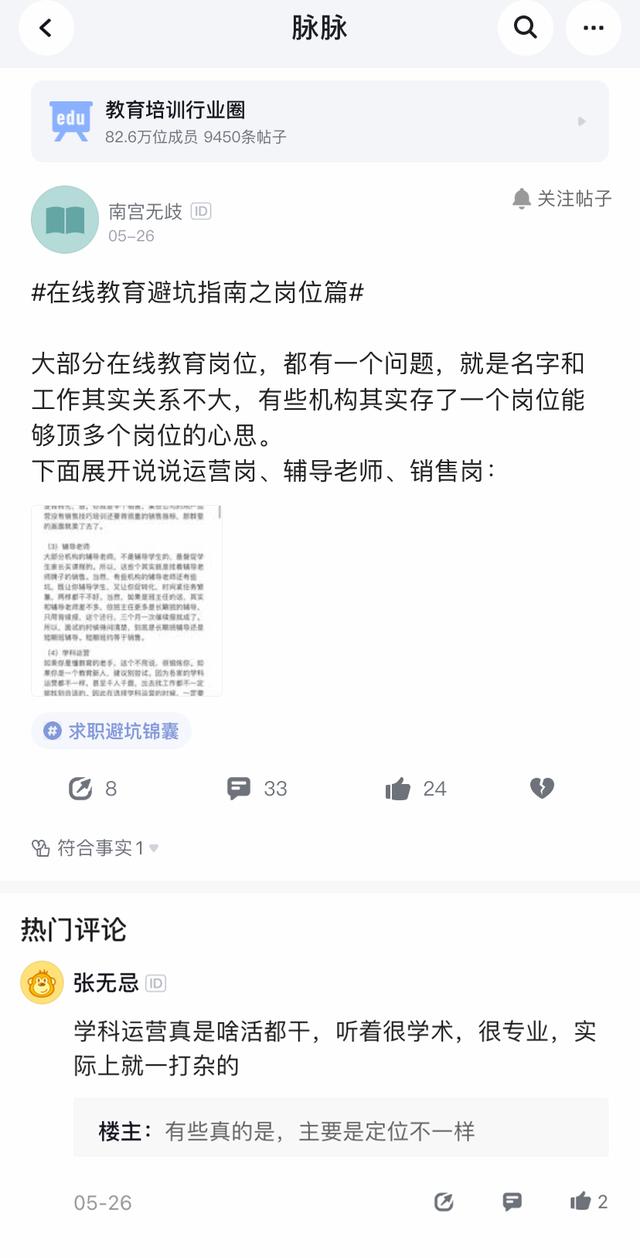This screenshot has height=1258, width=640.
Task: Go back using the top-left arrow
Action: [45, 28]
